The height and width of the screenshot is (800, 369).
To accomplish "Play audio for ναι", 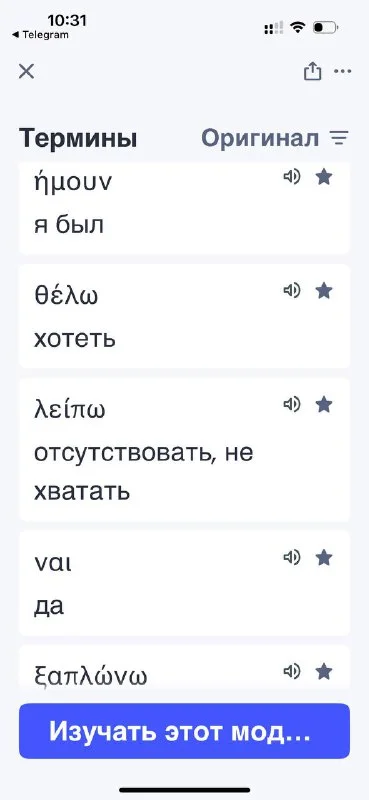I will pos(292,557).
